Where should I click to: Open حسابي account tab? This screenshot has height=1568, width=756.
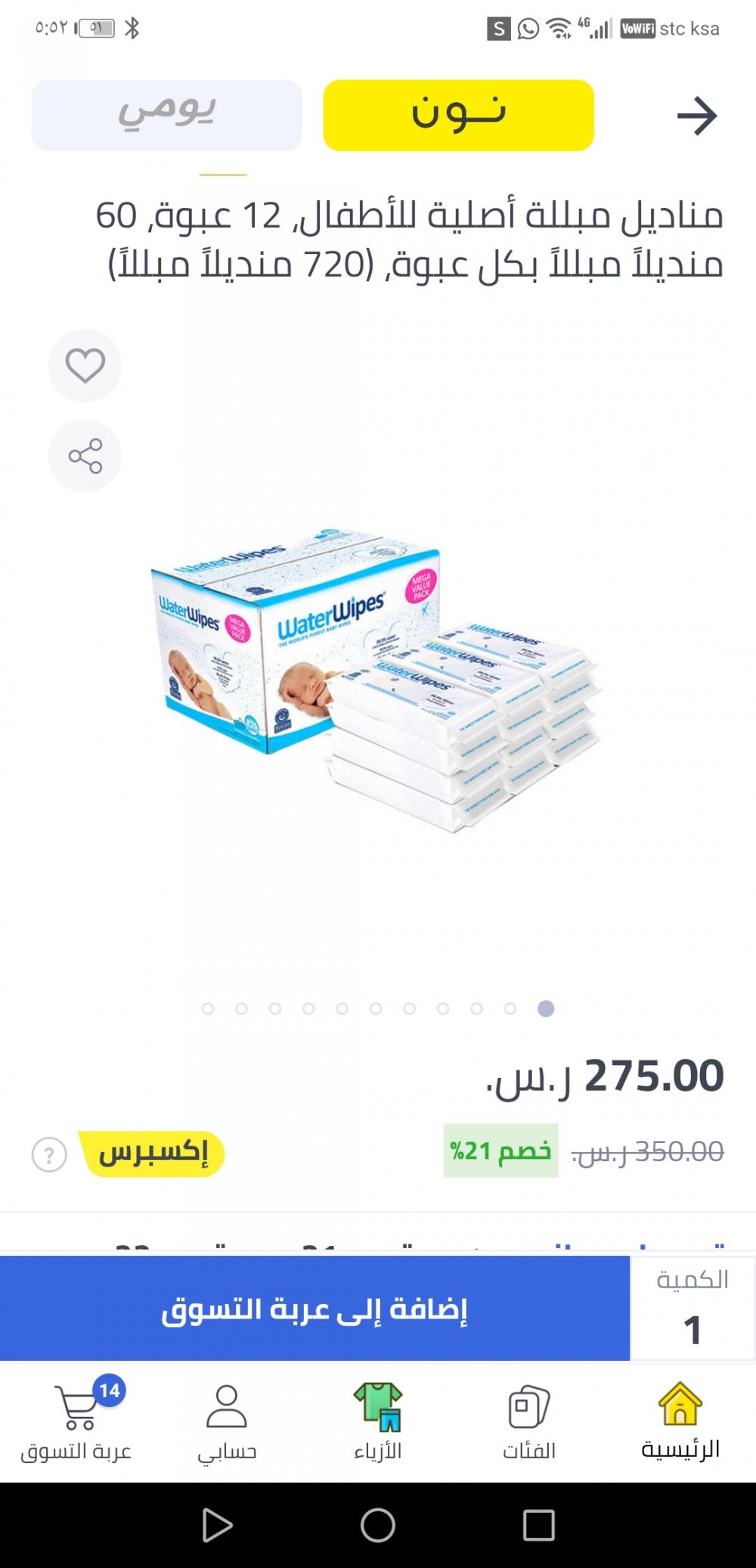[227, 1421]
